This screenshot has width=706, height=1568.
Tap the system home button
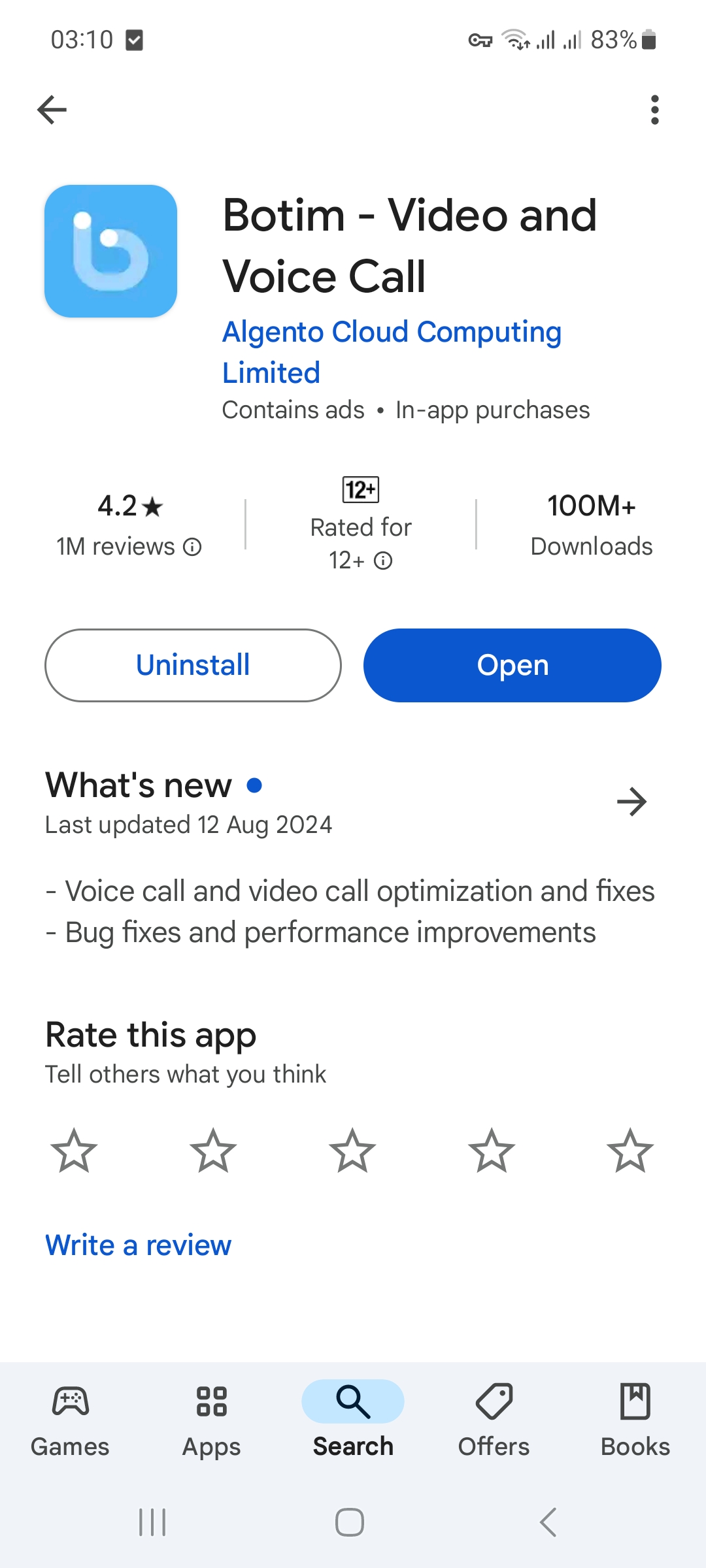pos(350,1522)
